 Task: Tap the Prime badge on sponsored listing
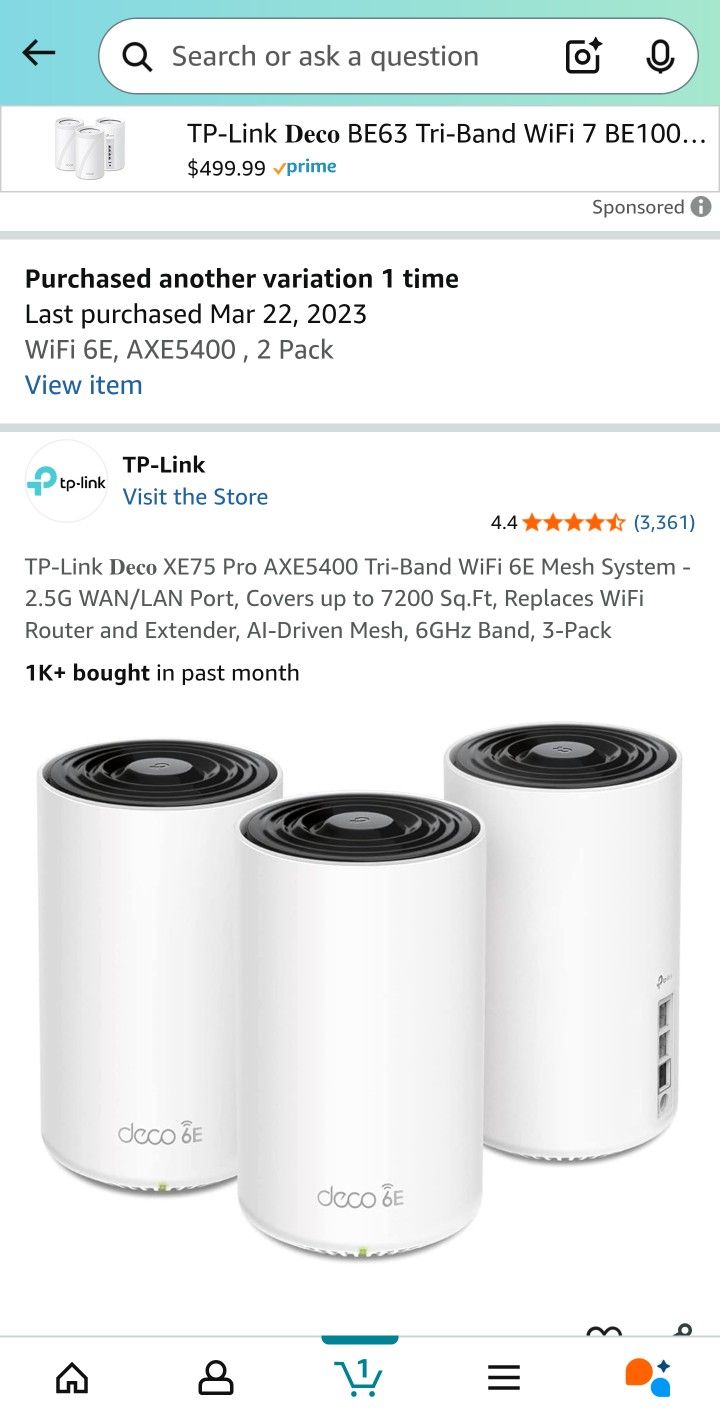pos(305,166)
